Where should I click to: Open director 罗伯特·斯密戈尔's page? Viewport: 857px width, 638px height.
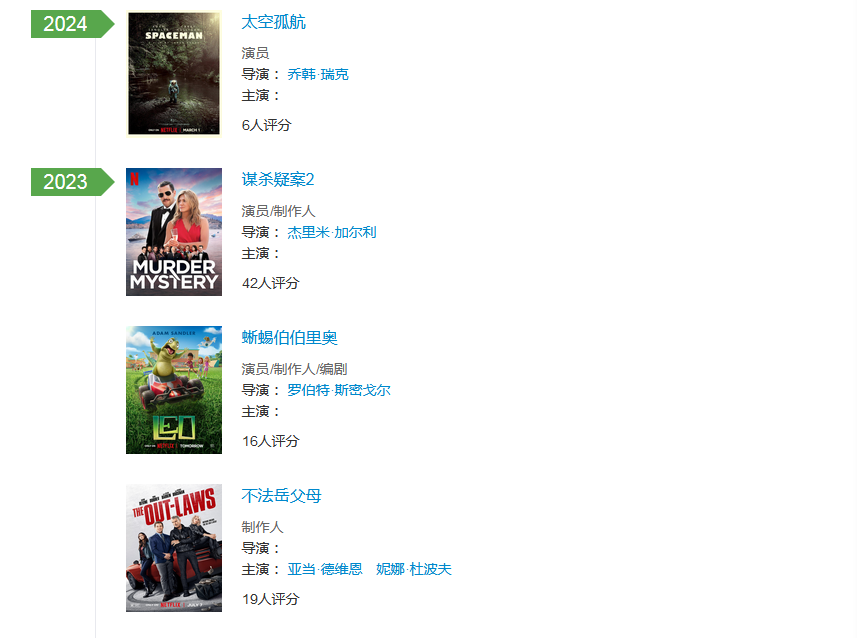click(x=338, y=390)
